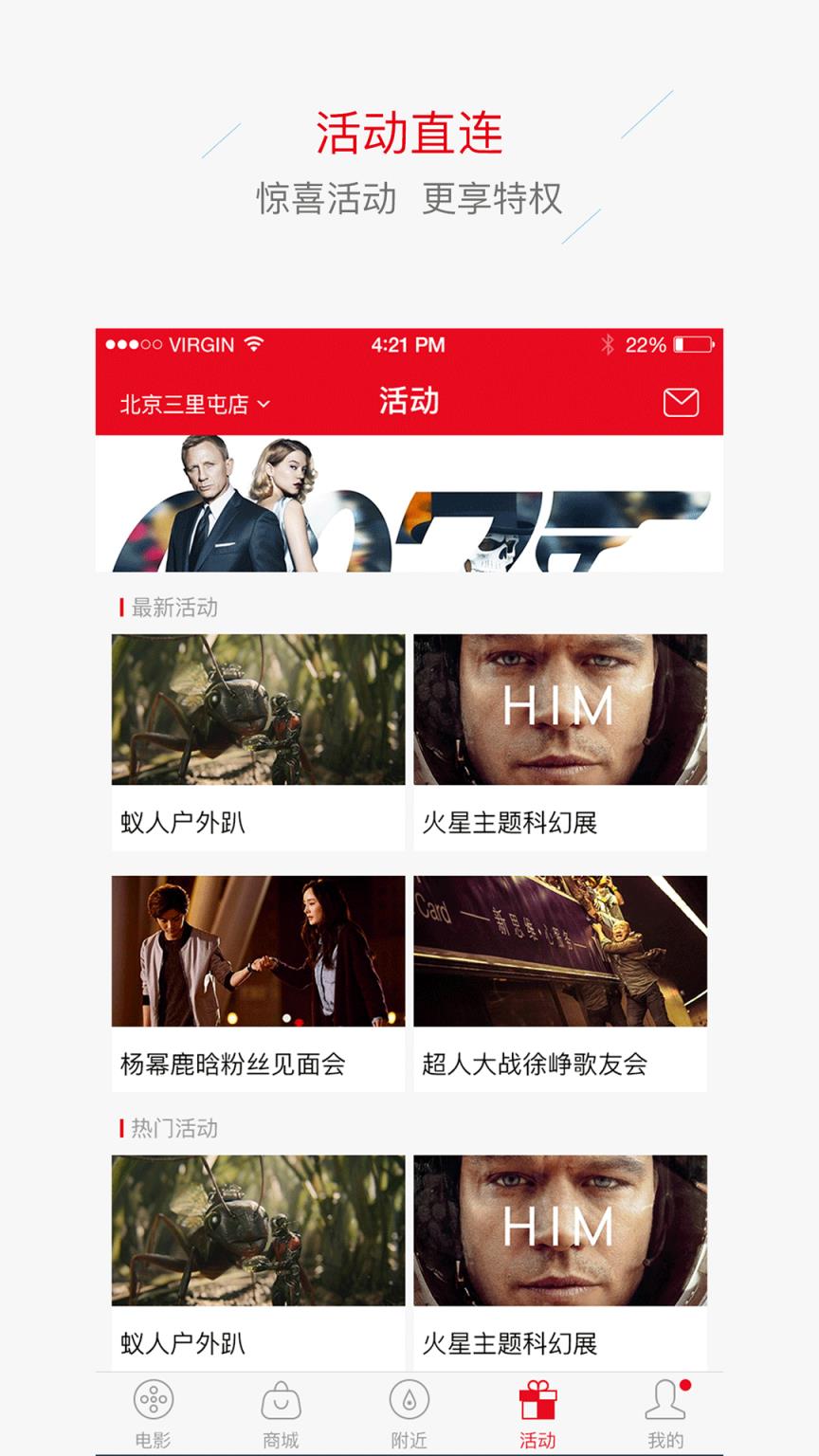The width and height of the screenshot is (819, 1456).
Task: Open the 杨幂鹿晗粉丝见面会 activity
Action: [258, 1065]
